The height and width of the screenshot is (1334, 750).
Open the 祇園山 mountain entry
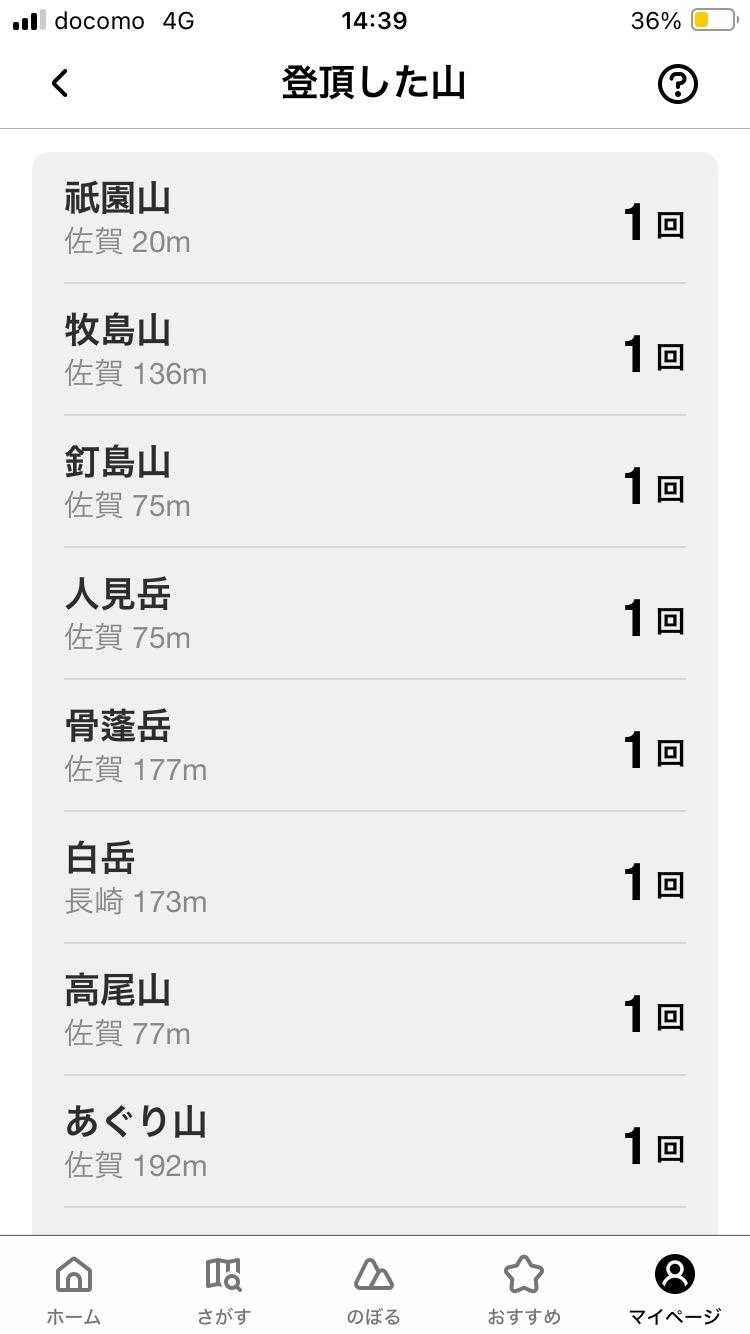tap(374, 218)
